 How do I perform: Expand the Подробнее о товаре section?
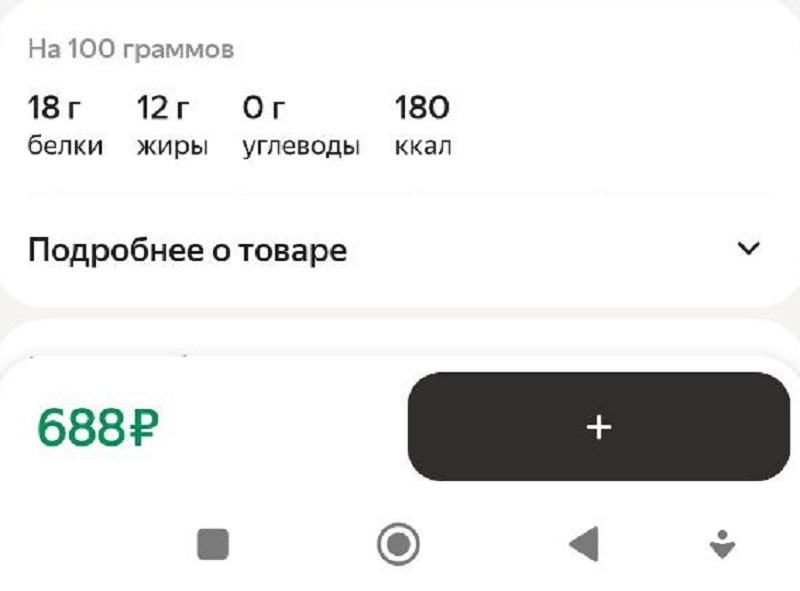point(748,249)
